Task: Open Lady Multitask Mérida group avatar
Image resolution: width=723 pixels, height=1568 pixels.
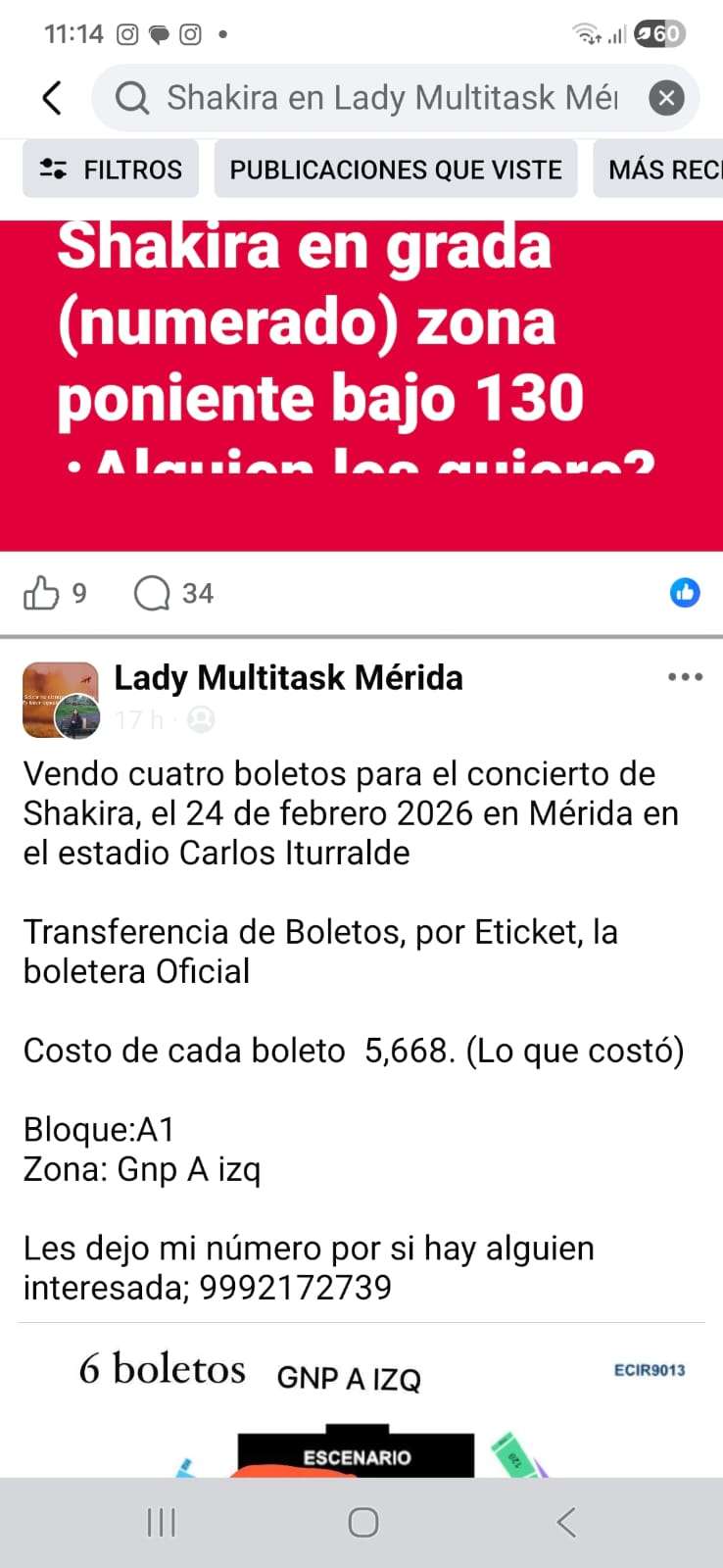Action: 61,699
